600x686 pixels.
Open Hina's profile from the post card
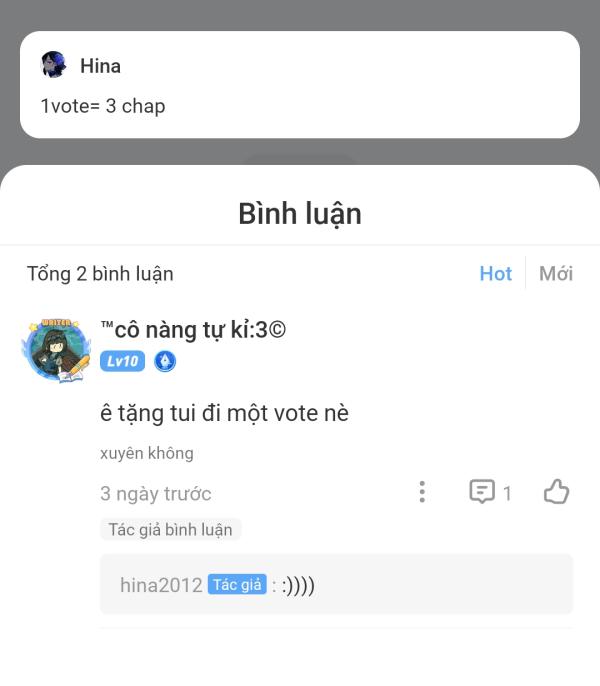54,66
